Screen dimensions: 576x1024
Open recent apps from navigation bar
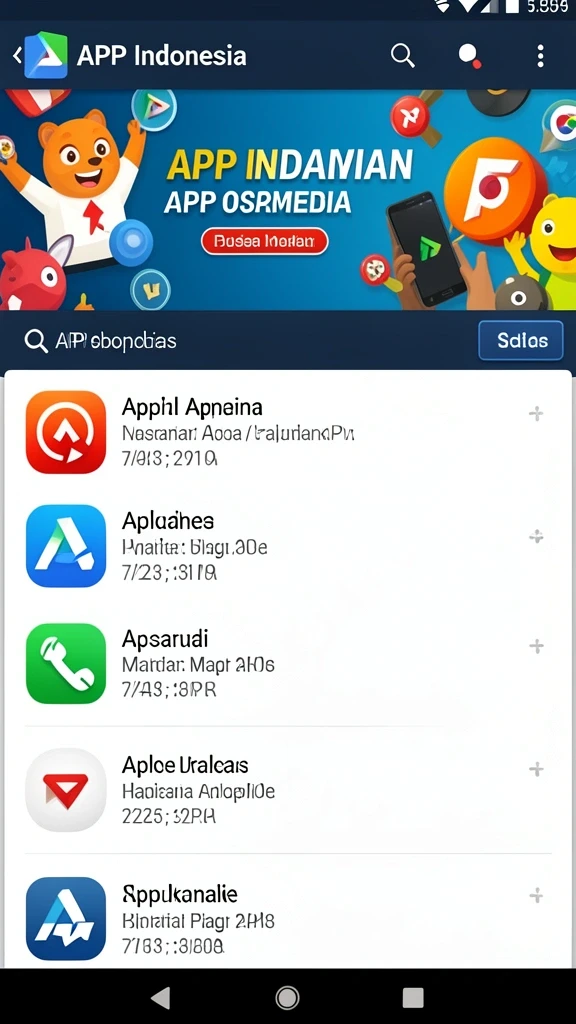pos(413,997)
